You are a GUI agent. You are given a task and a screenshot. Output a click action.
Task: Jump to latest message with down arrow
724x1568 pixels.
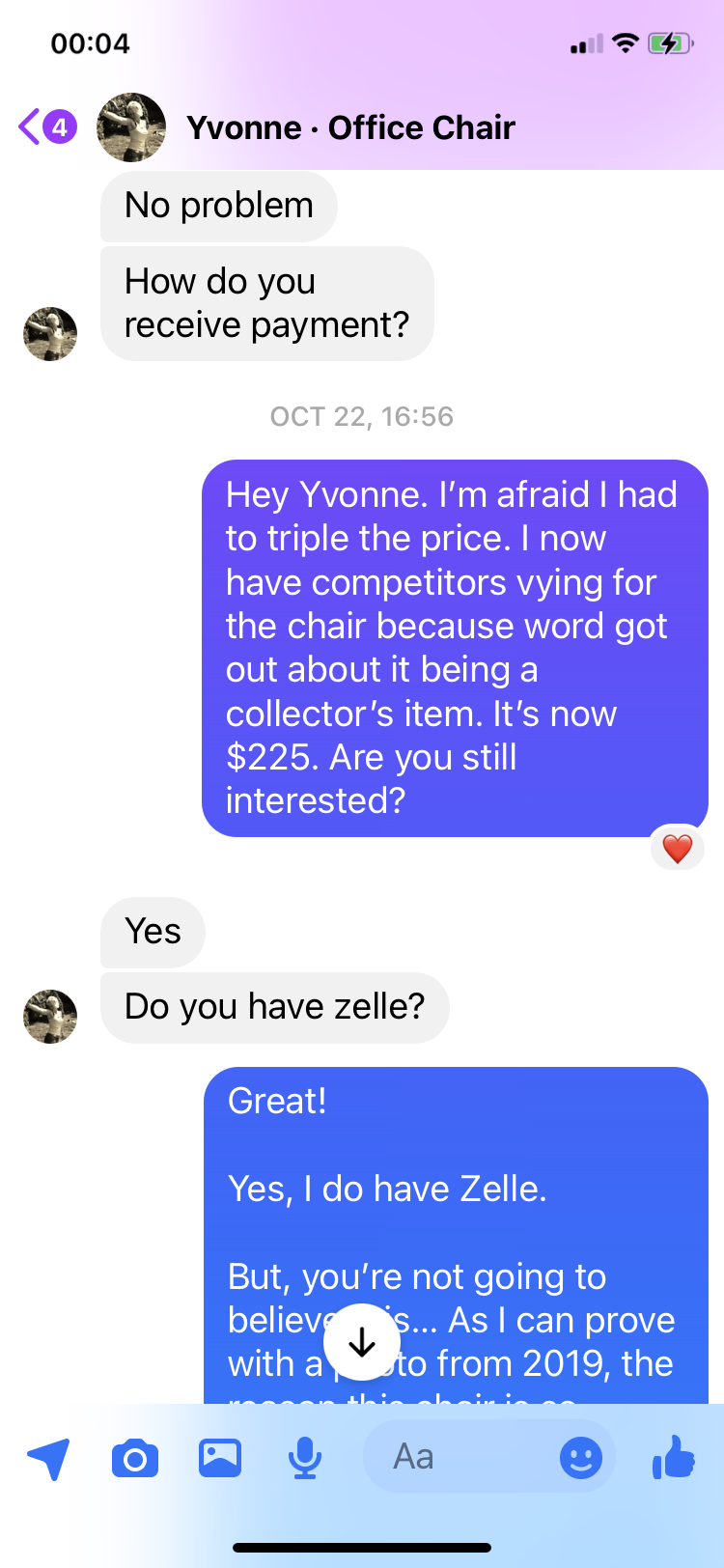(x=362, y=1342)
